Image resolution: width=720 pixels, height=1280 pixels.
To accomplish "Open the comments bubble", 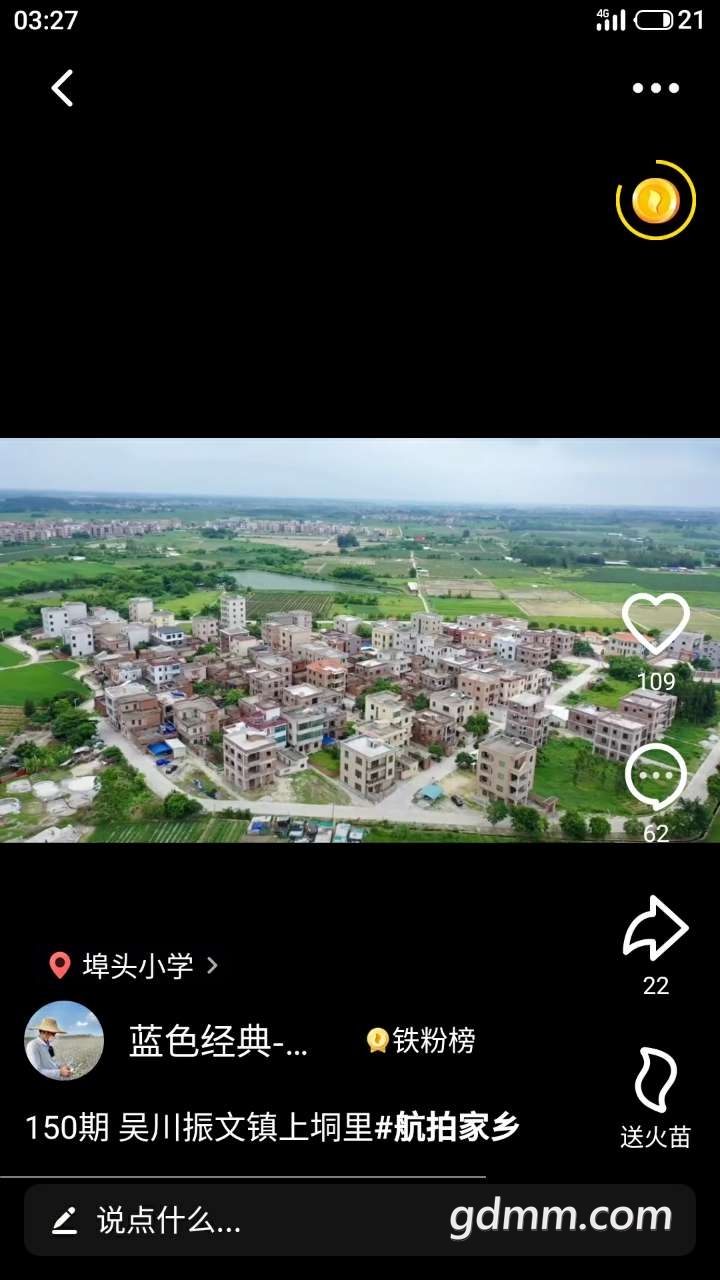I will (x=656, y=777).
